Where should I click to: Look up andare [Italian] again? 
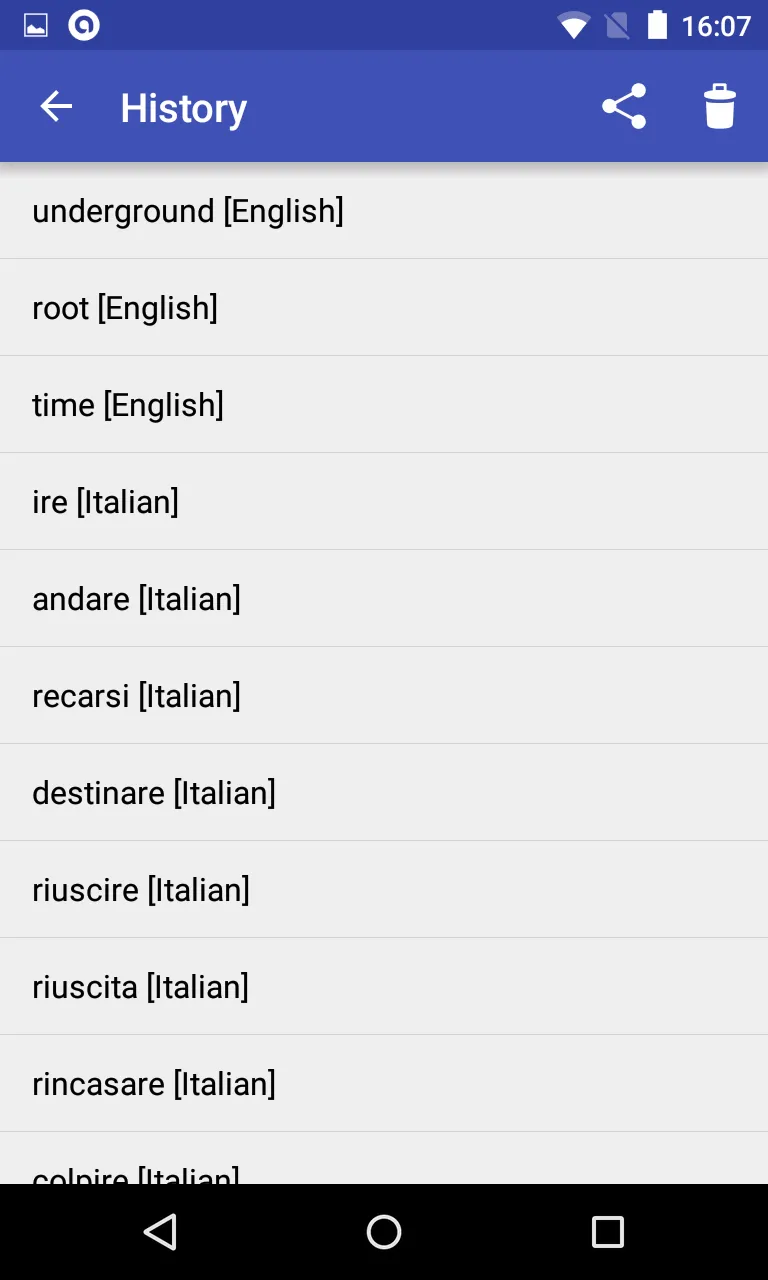point(384,599)
